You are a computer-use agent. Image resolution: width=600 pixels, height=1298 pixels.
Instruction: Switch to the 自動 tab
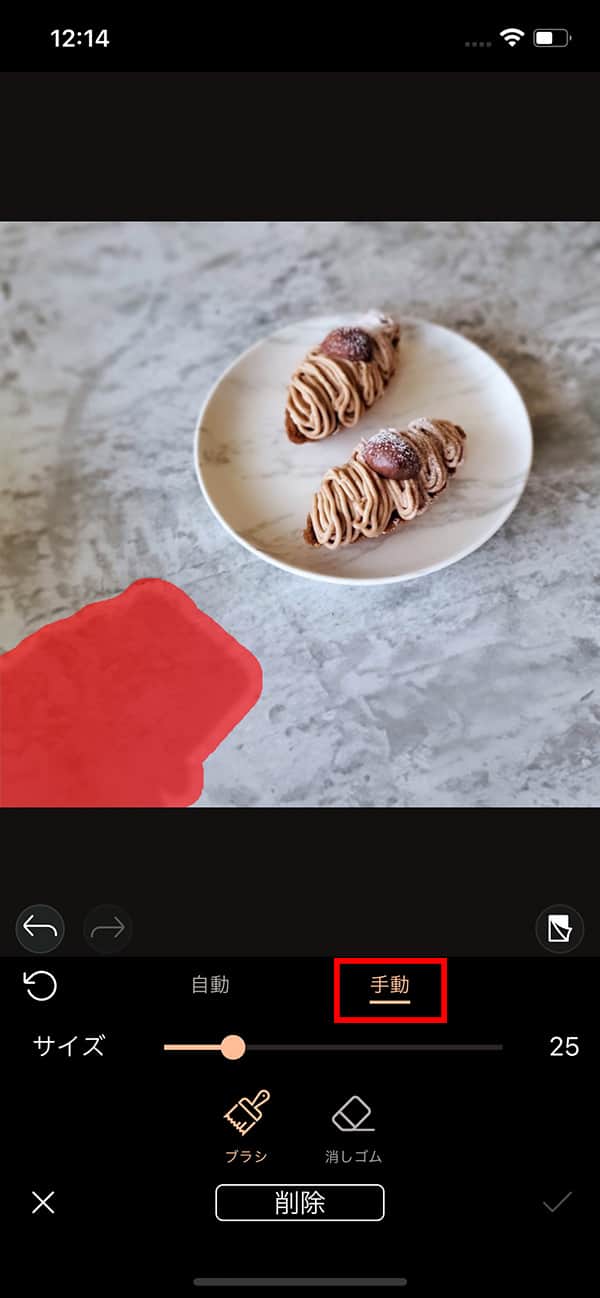point(210,985)
